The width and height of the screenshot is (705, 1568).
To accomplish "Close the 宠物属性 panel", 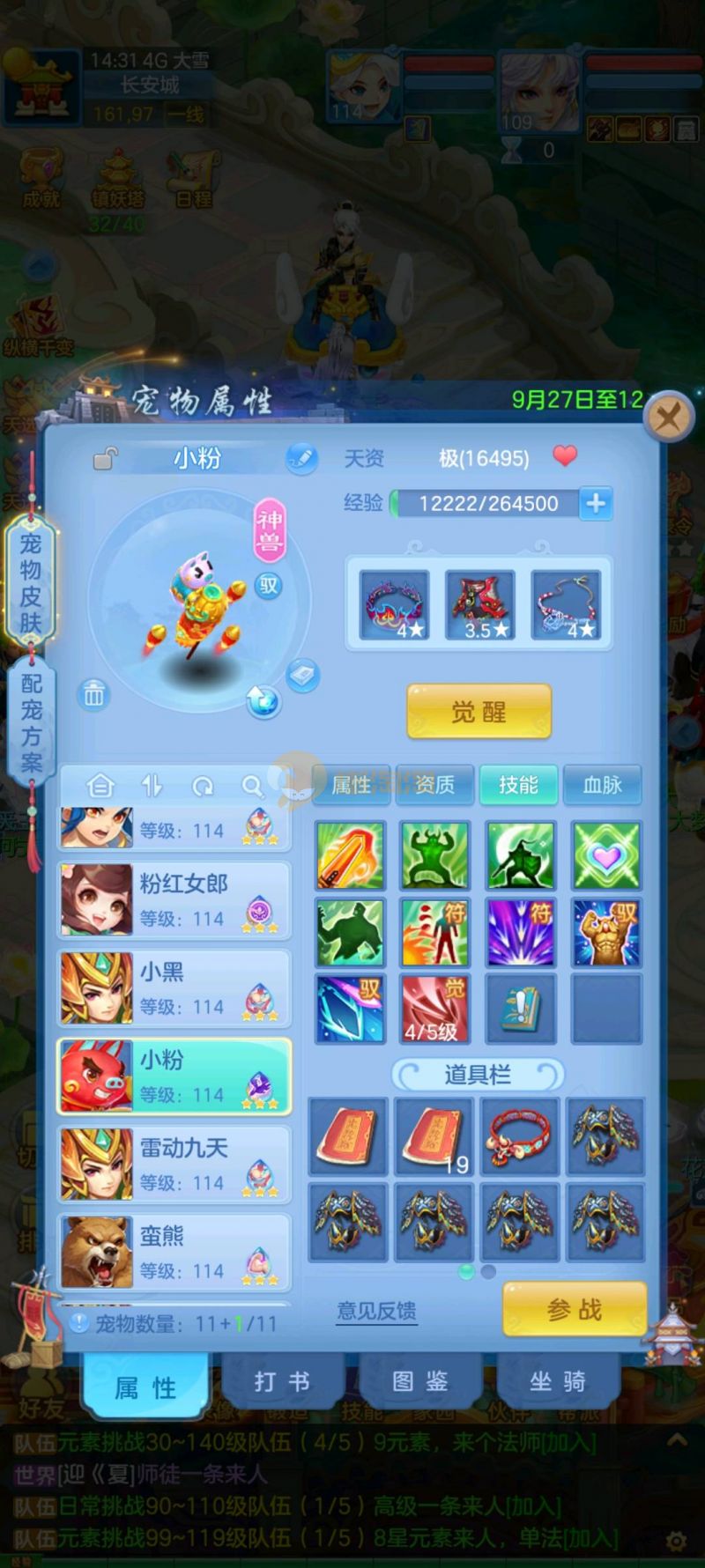I will tap(667, 417).
